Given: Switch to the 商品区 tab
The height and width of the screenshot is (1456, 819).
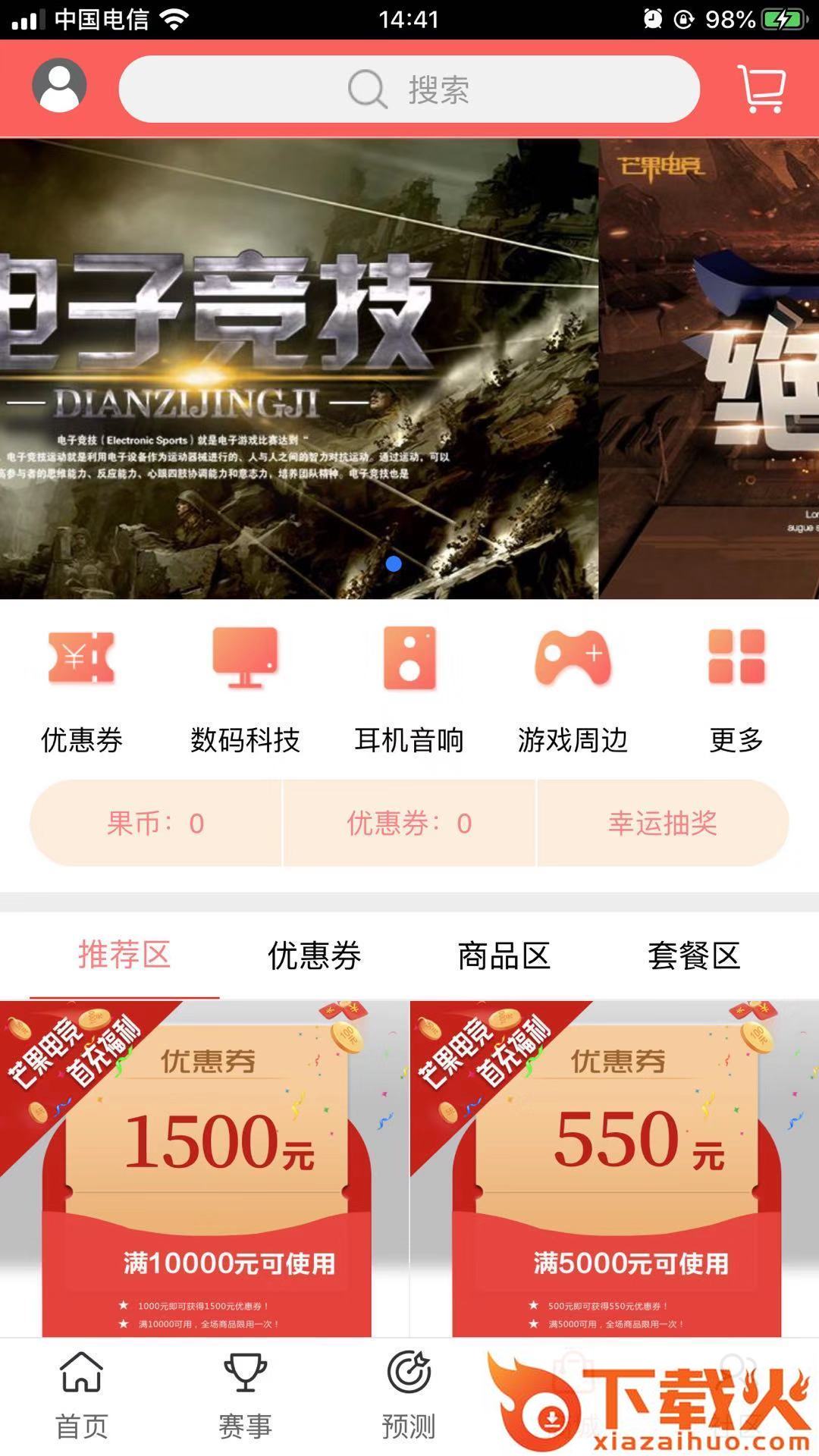Looking at the screenshot, I should pyautogui.click(x=504, y=955).
